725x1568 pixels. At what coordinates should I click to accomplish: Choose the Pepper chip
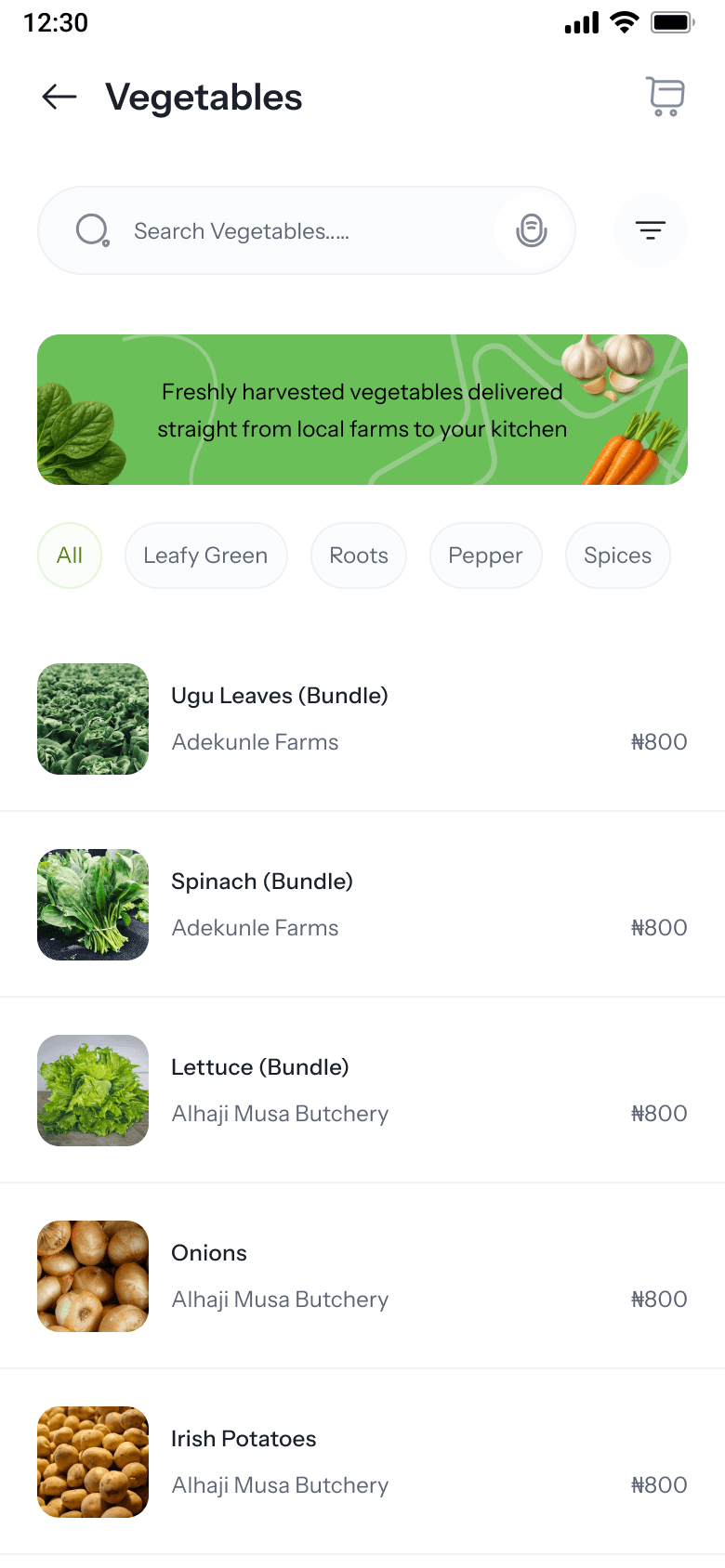pos(485,555)
